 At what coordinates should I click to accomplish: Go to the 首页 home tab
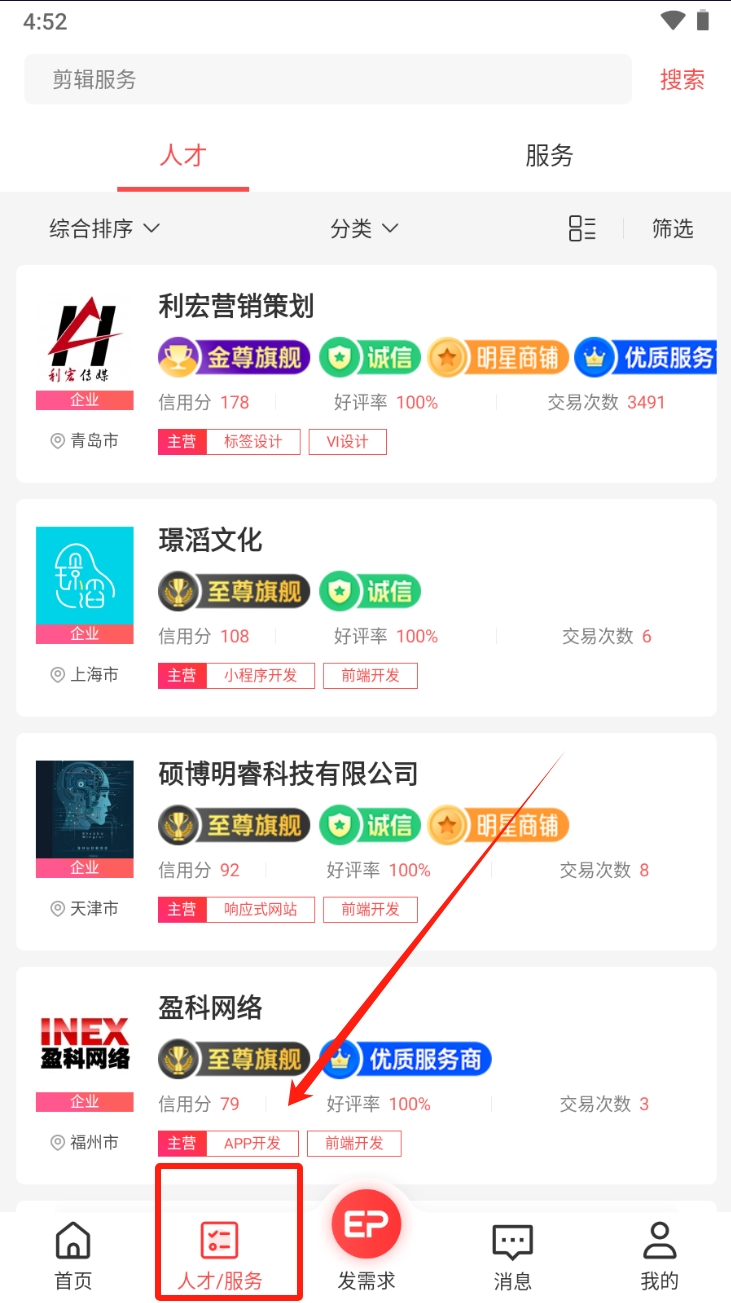73,1255
